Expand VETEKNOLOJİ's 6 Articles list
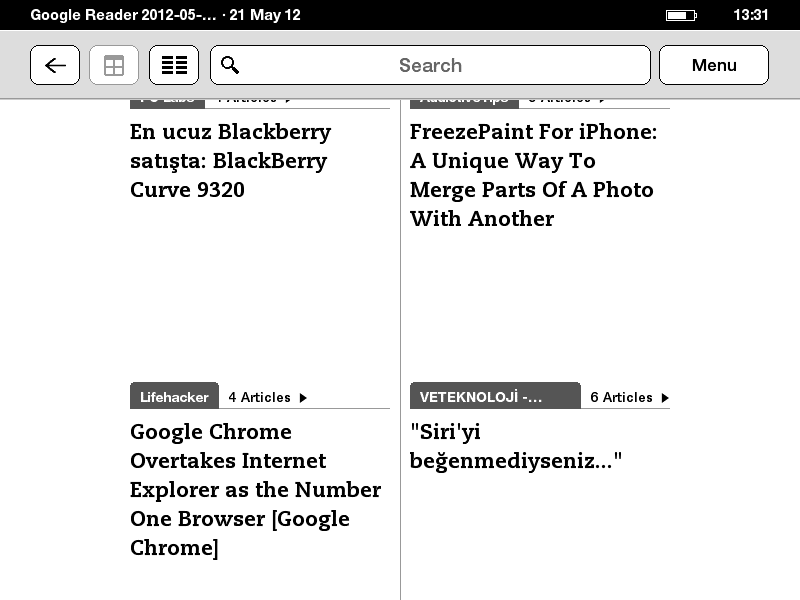800x600 pixels. pos(629,397)
